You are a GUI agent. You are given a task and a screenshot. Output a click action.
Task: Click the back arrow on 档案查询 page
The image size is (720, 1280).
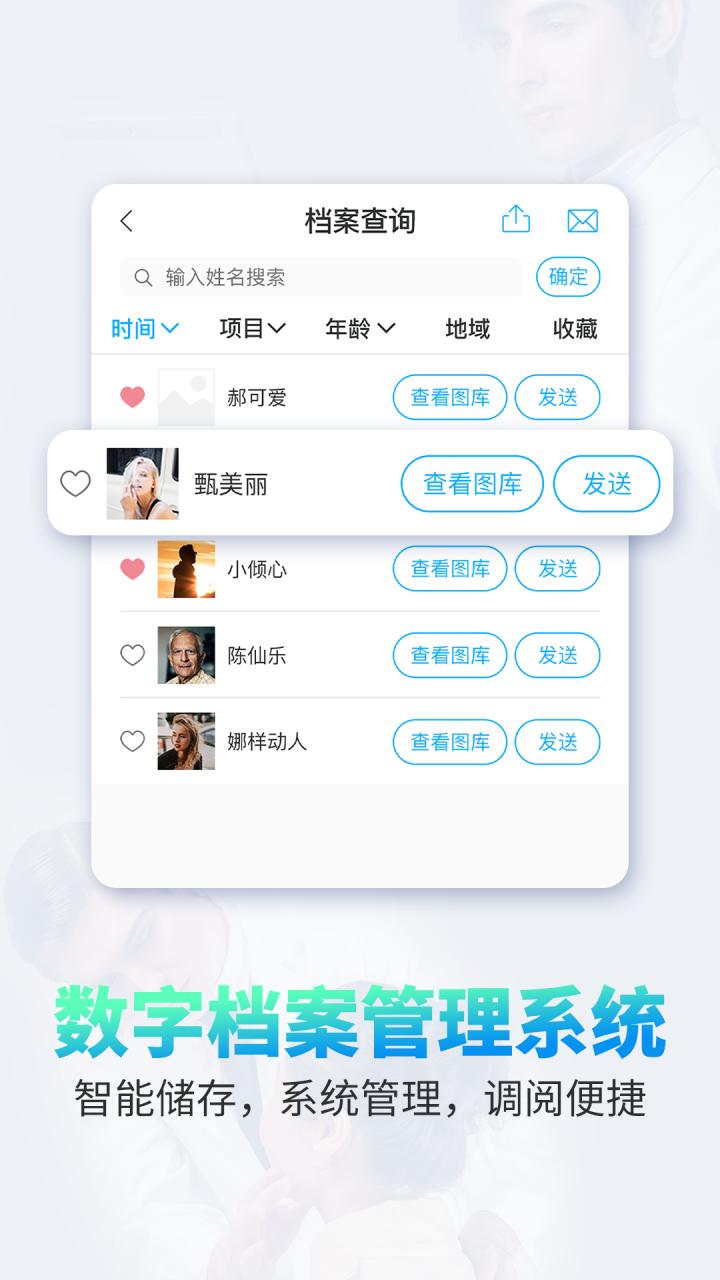(x=127, y=220)
